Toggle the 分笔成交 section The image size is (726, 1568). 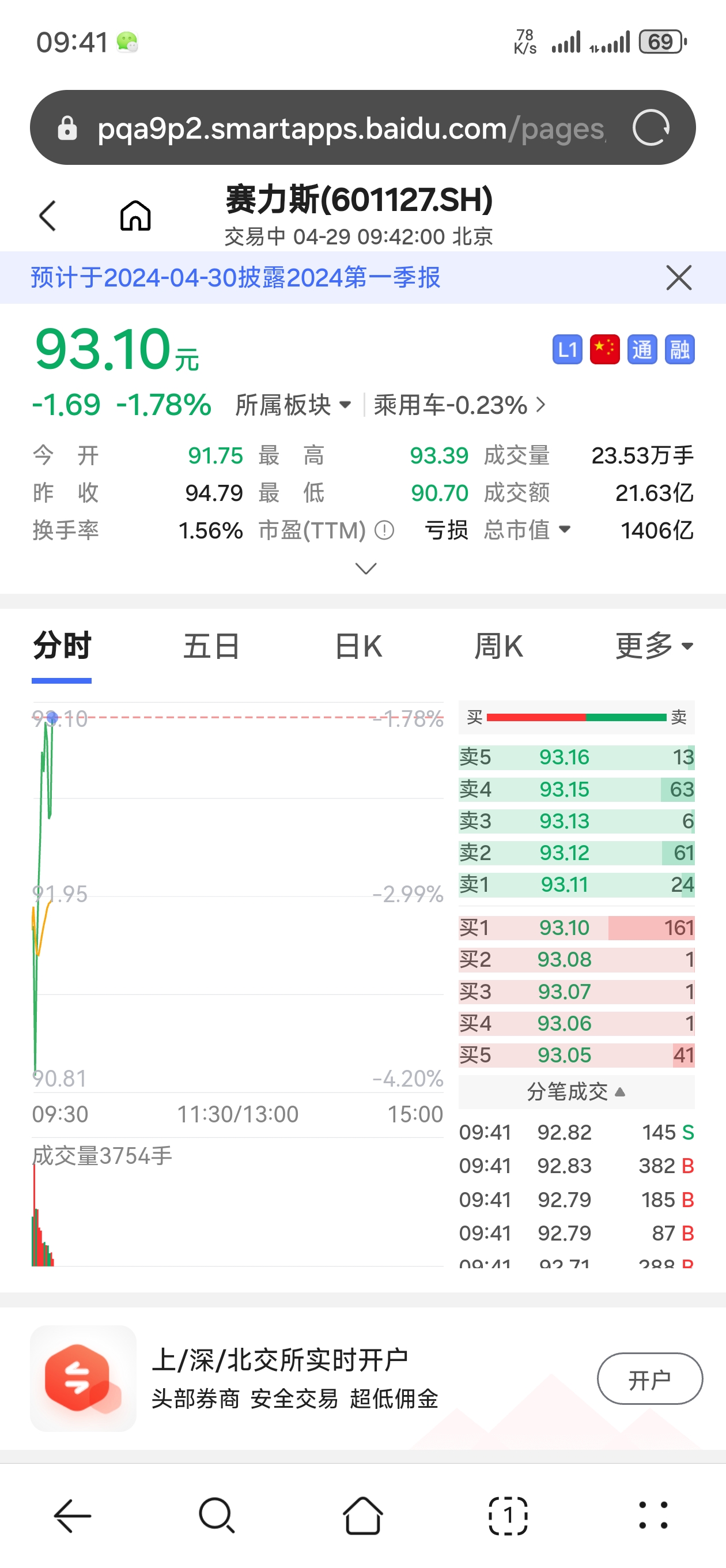[576, 1092]
